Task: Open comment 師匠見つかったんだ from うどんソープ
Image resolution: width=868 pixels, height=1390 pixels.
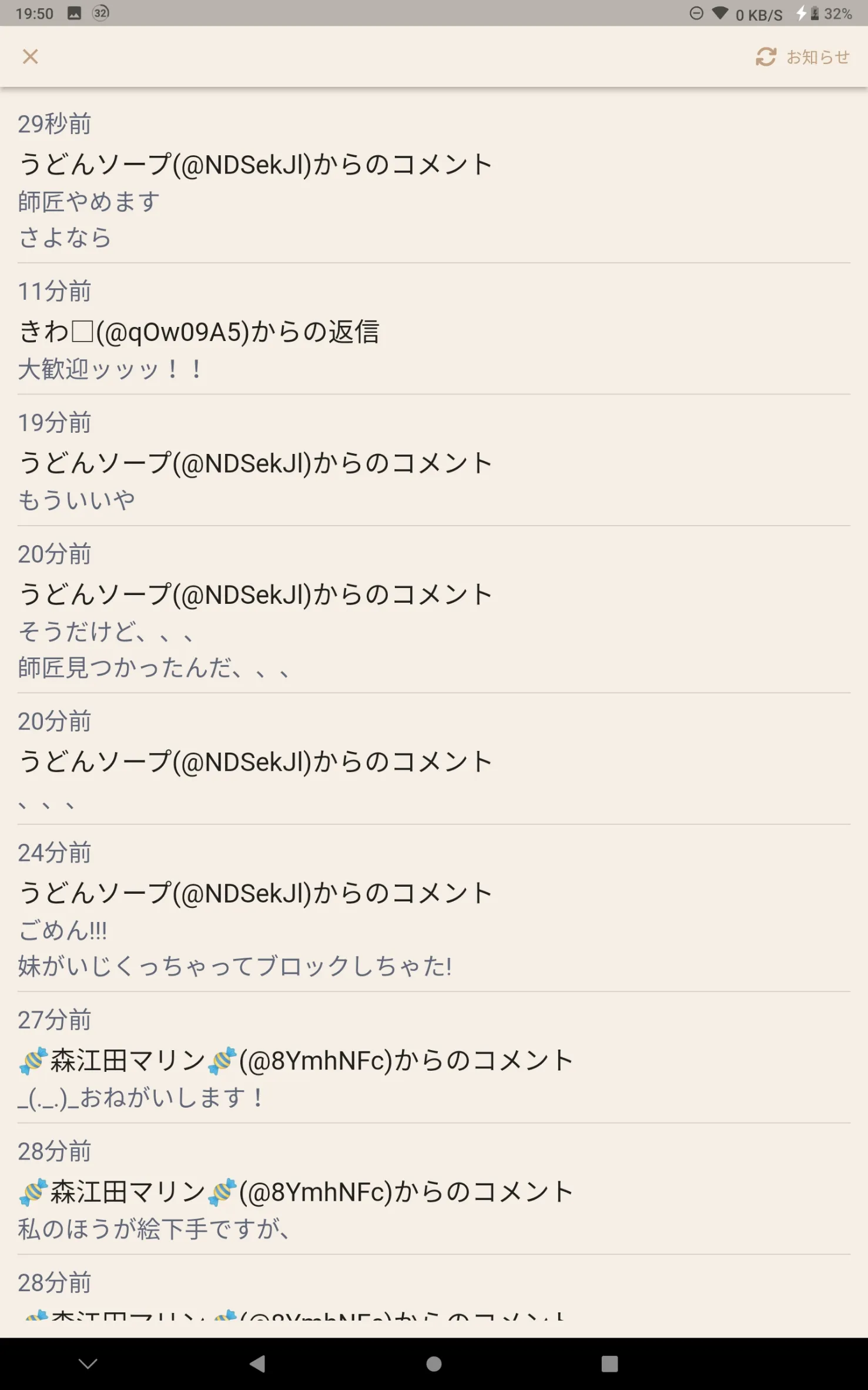Action: click(434, 610)
